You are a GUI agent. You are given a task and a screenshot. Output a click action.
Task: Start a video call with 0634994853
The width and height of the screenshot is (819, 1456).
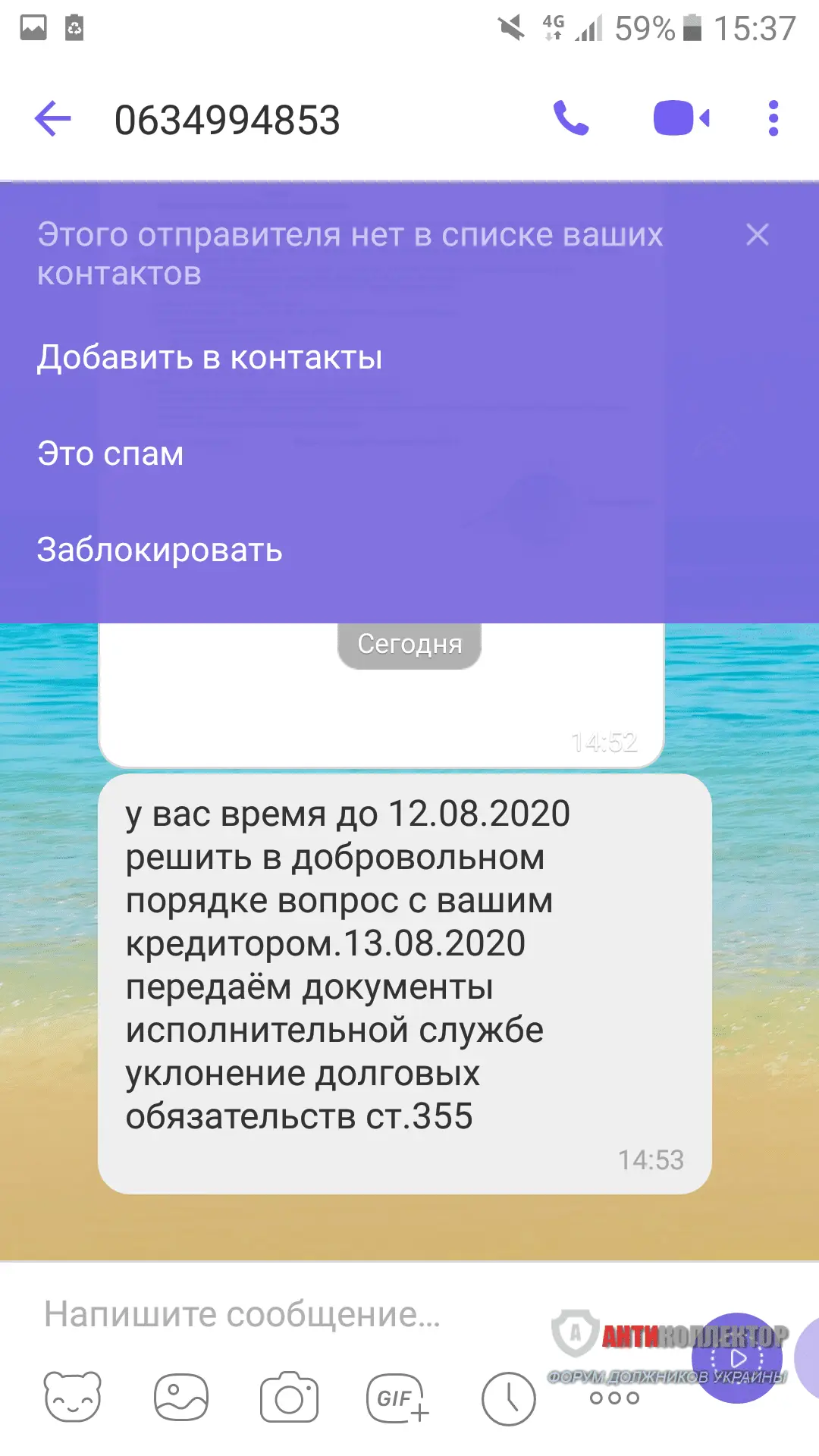coord(681,119)
